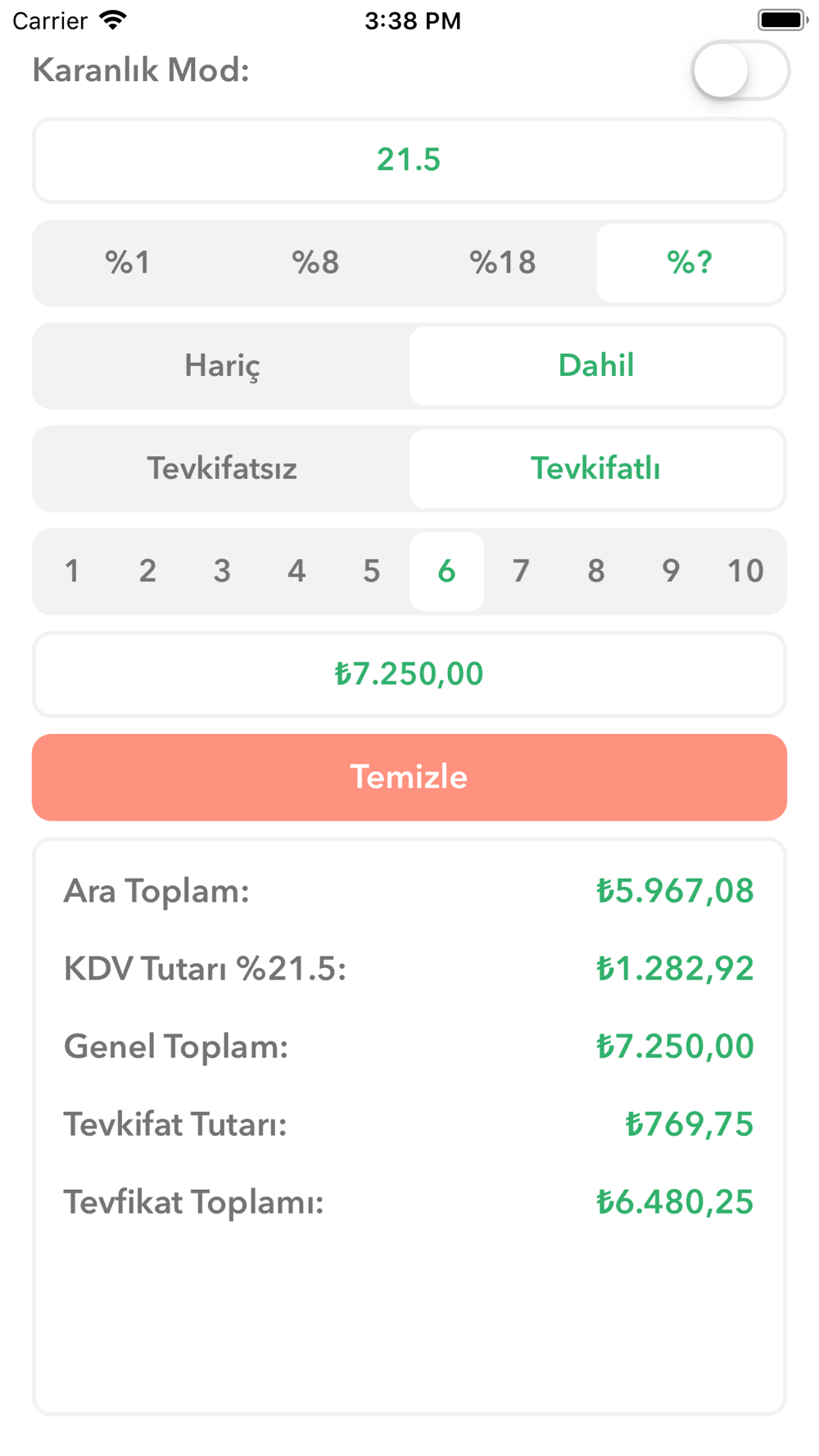
Task: Pick withholding ratio 7
Action: (521, 572)
